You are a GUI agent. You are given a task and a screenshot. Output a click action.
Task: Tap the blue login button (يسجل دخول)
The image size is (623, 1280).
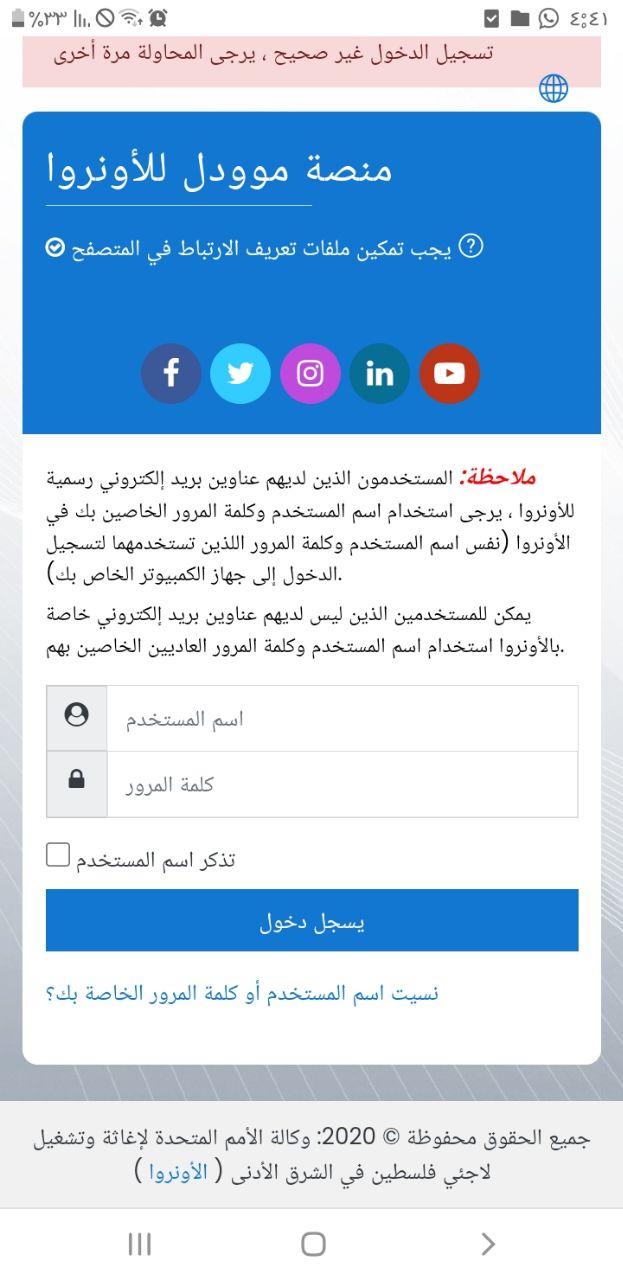pyautogui.click(x=312, y=920)
